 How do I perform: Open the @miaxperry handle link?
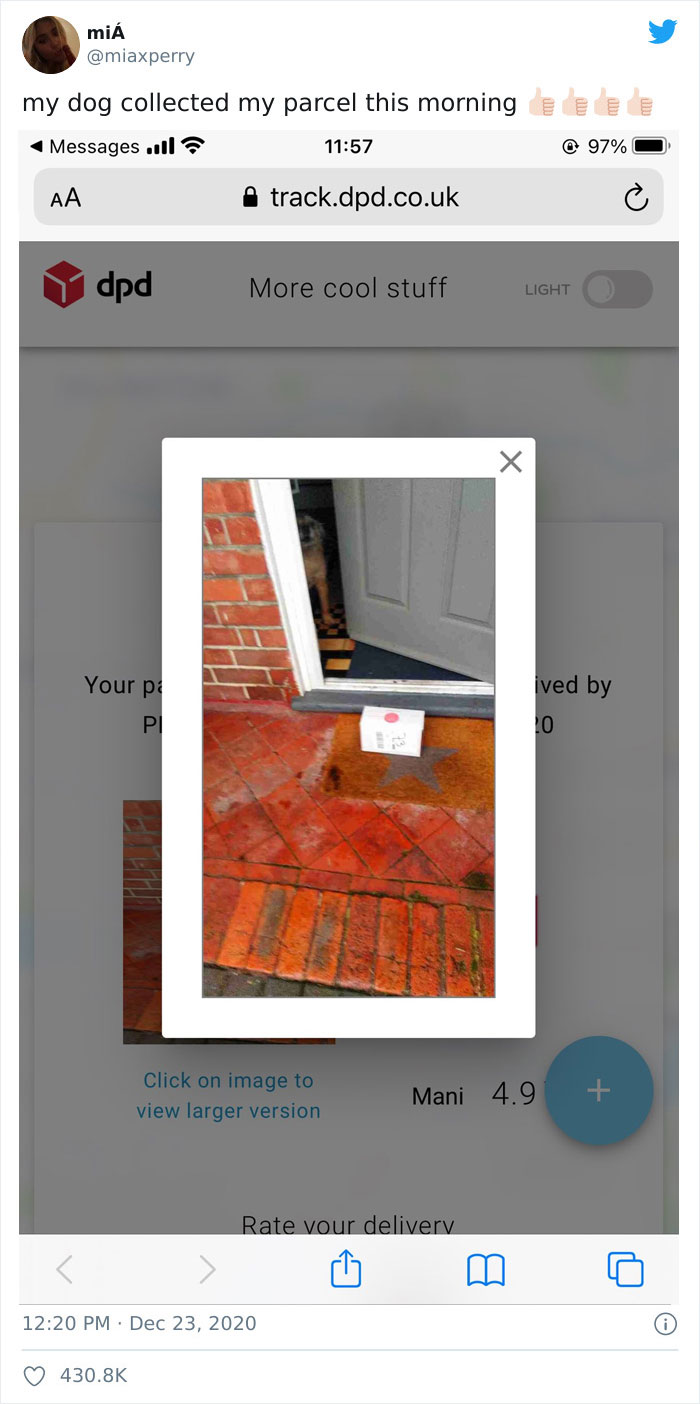(x=141, y=56)
